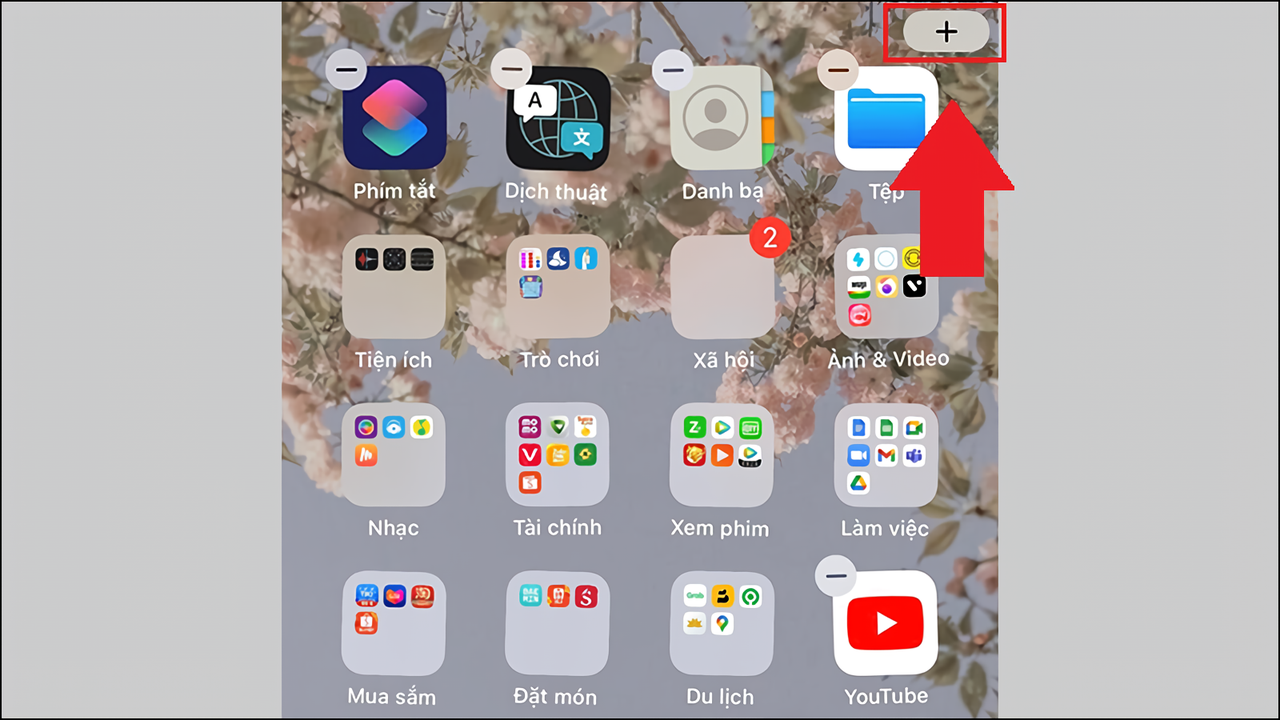The height and width of the screenshot is (720, 1280).
Task: Remove the Phím tắt app with minus badge
Action: coord(345,70)
